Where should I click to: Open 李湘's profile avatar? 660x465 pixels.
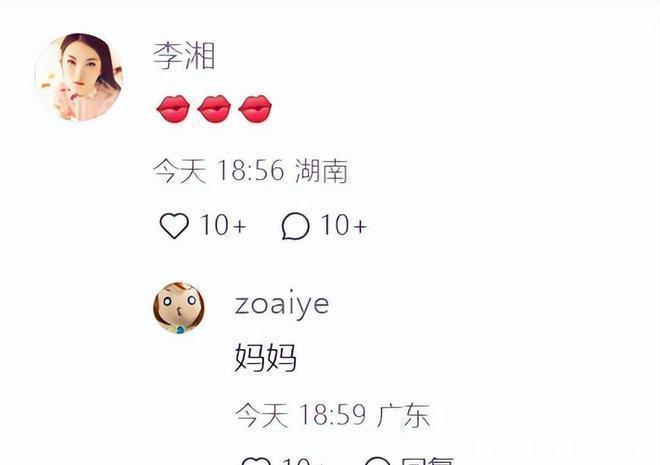[78, 76]
